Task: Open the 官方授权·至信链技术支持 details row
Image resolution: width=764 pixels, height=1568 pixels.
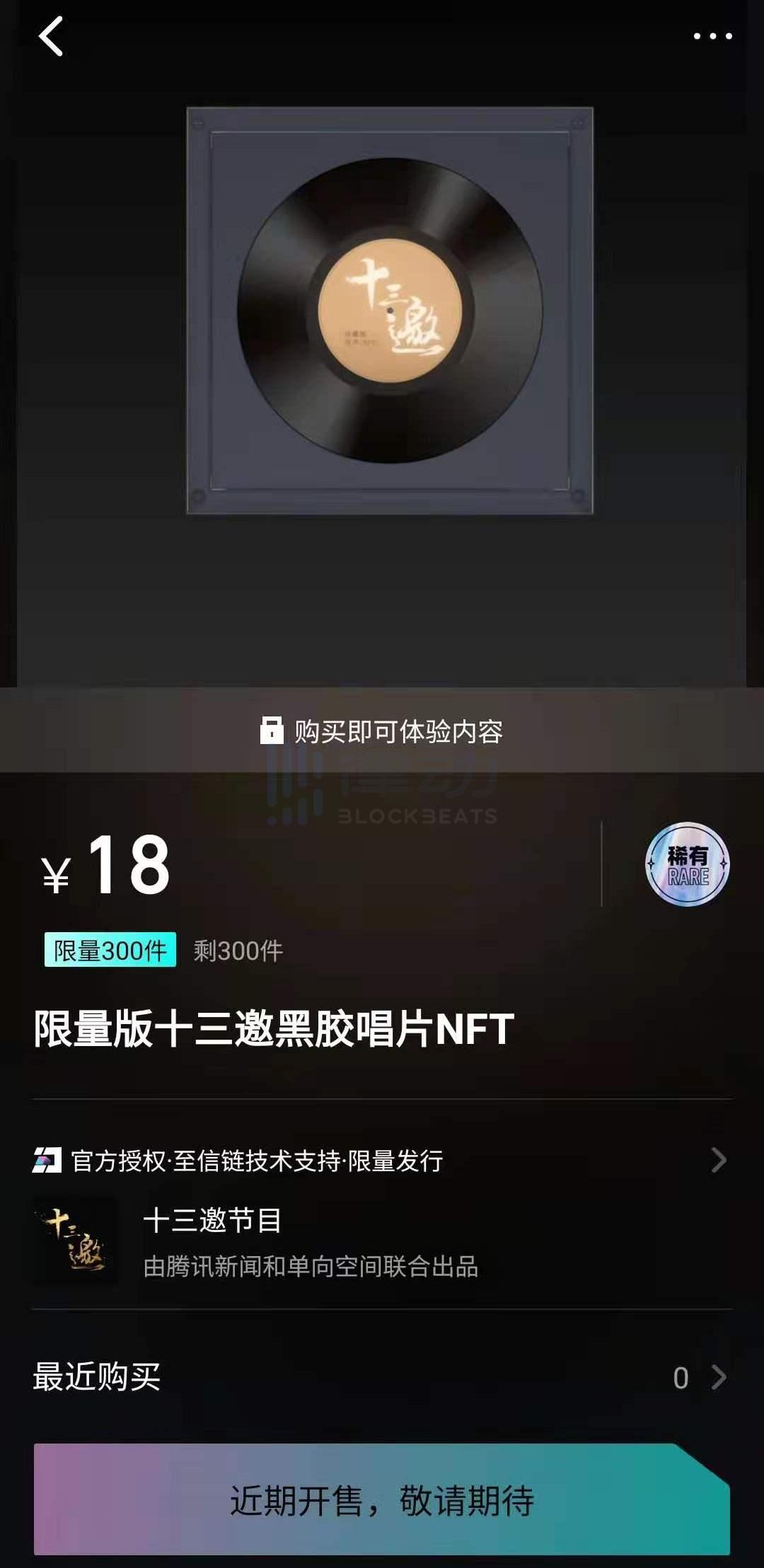Action: [x=382, y=1161]
